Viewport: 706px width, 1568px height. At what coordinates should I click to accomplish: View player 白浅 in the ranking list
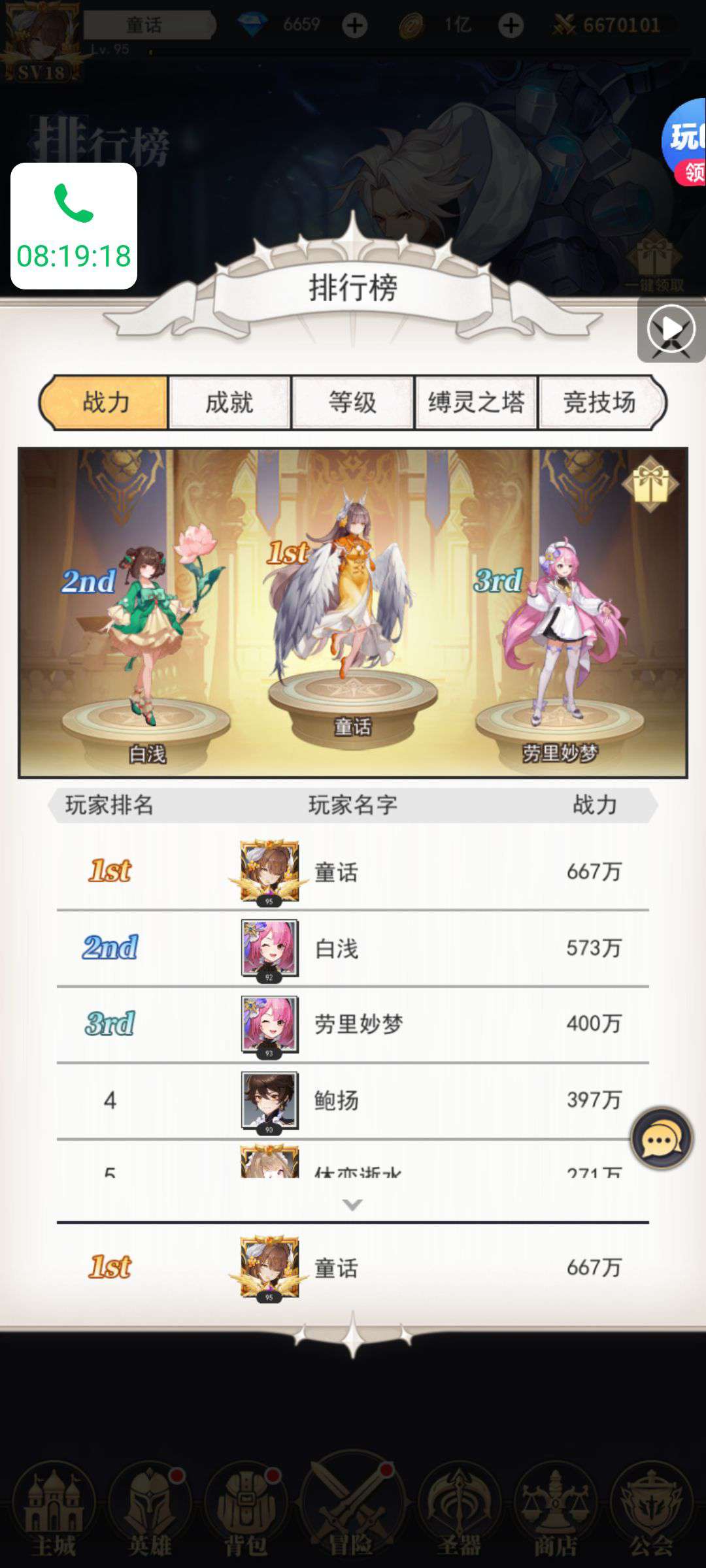(352, 949)
